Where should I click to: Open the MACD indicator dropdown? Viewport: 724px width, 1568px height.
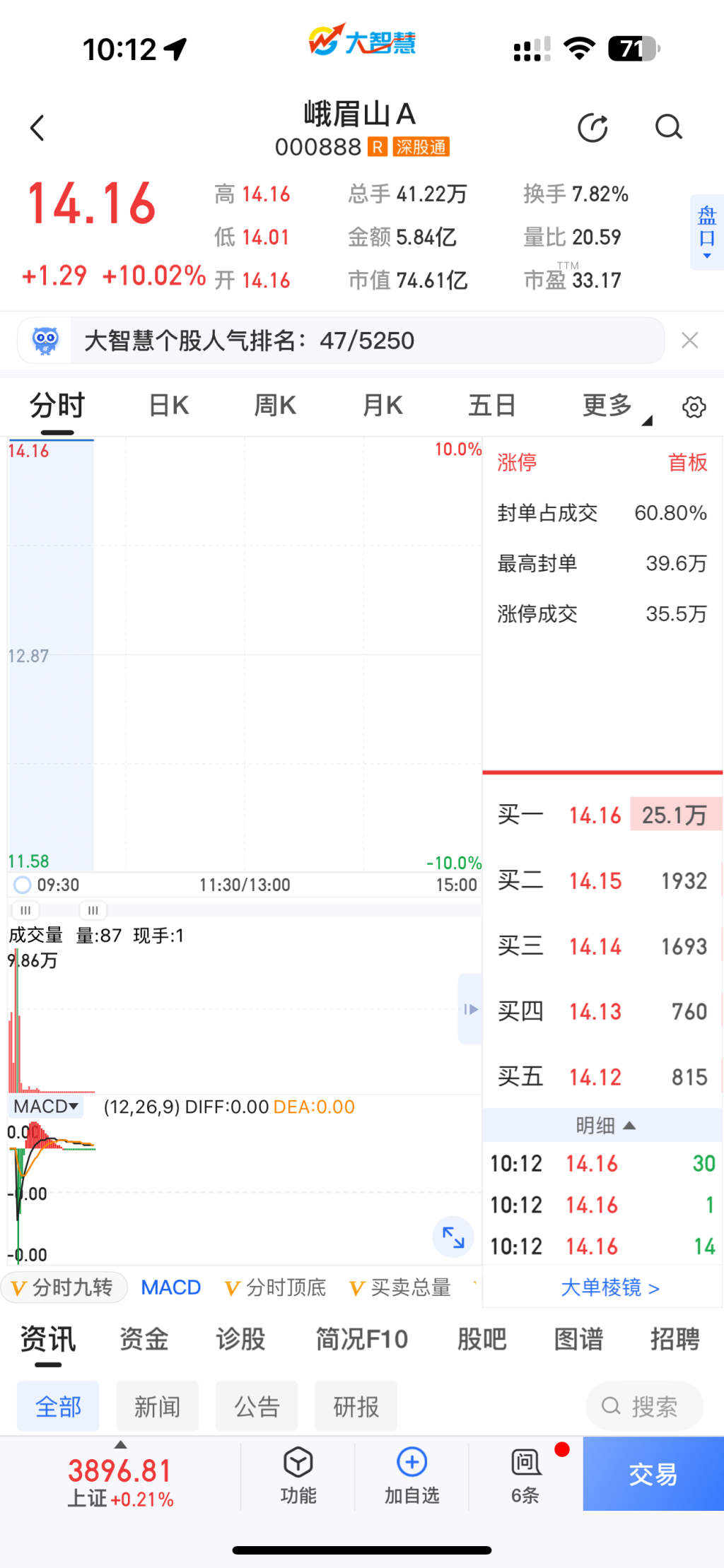(46, 1107)
